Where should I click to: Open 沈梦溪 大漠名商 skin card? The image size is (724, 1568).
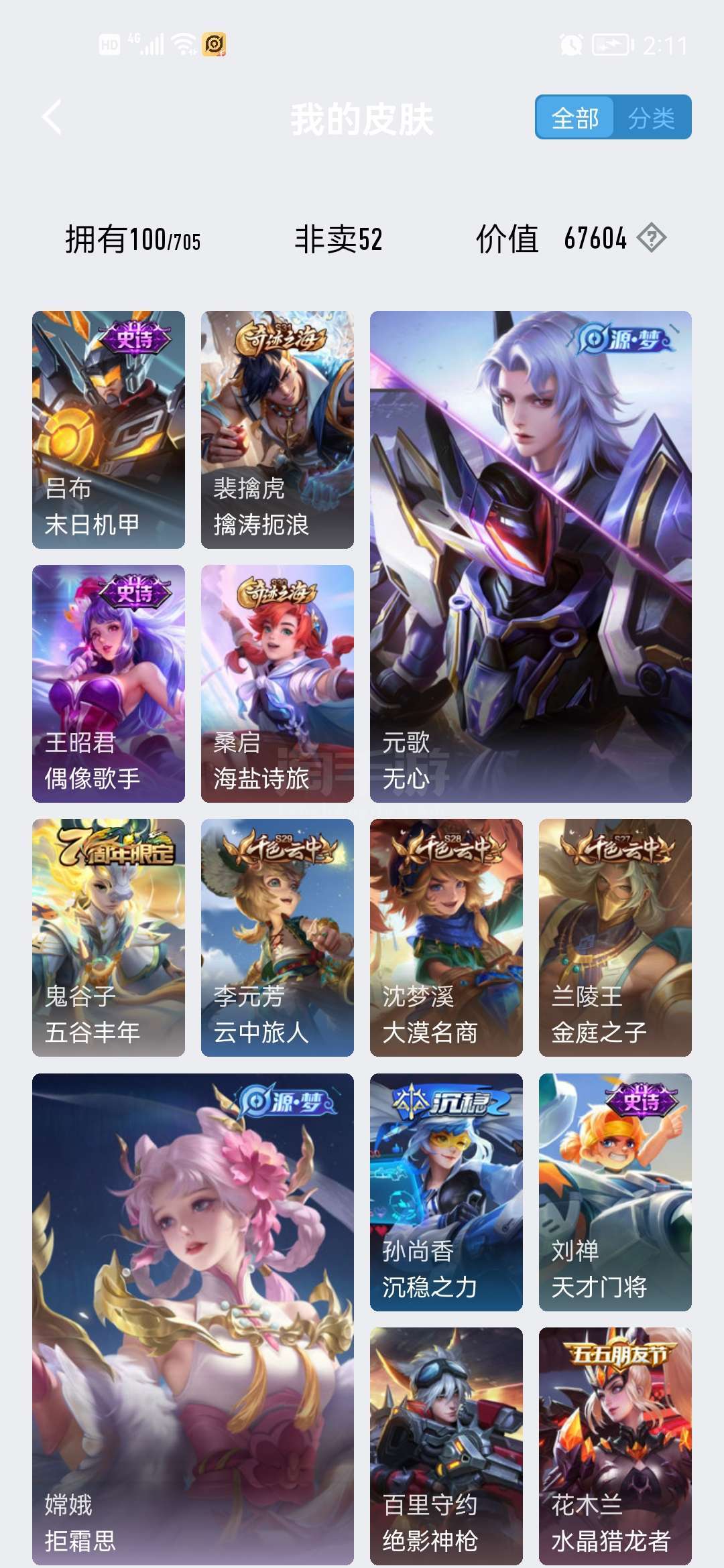click(x=446, y=937)
